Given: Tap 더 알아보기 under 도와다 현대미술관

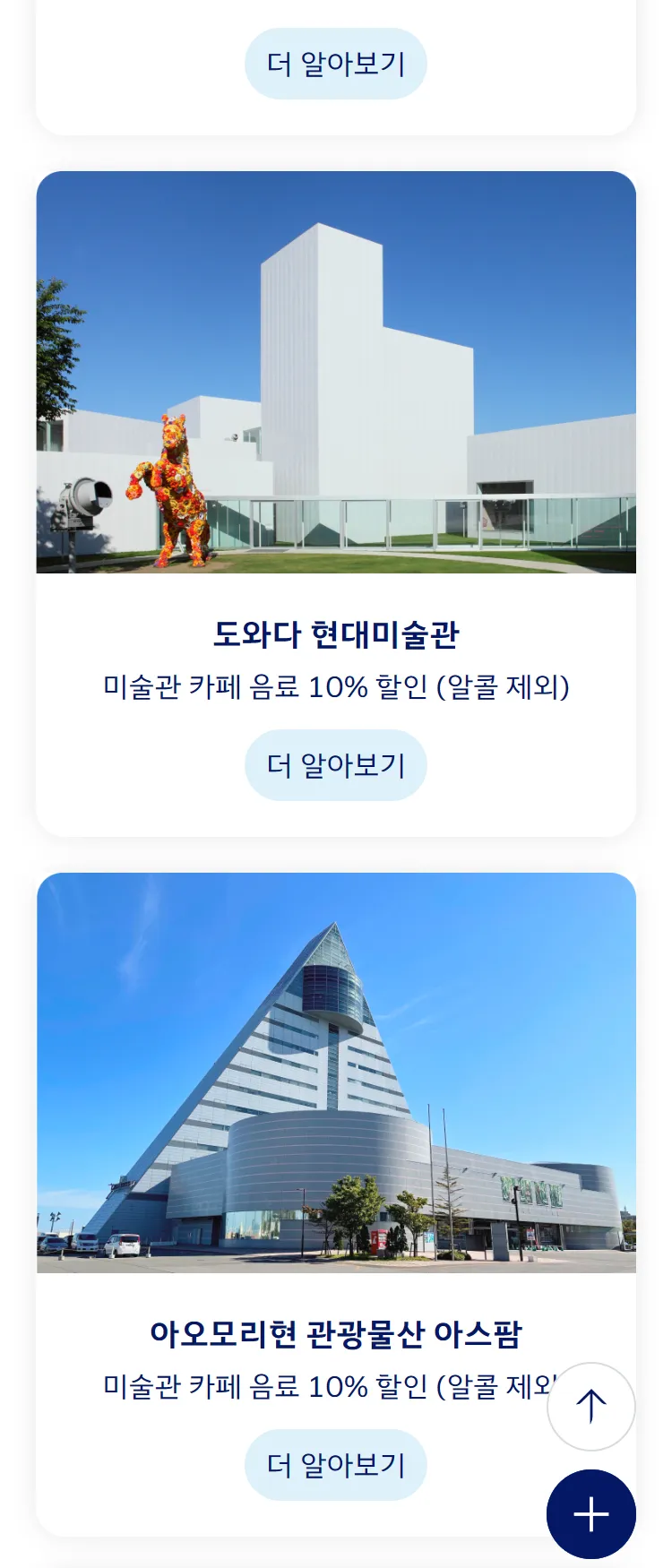Looking at the screenshot, I should click(x=336, y=765).
